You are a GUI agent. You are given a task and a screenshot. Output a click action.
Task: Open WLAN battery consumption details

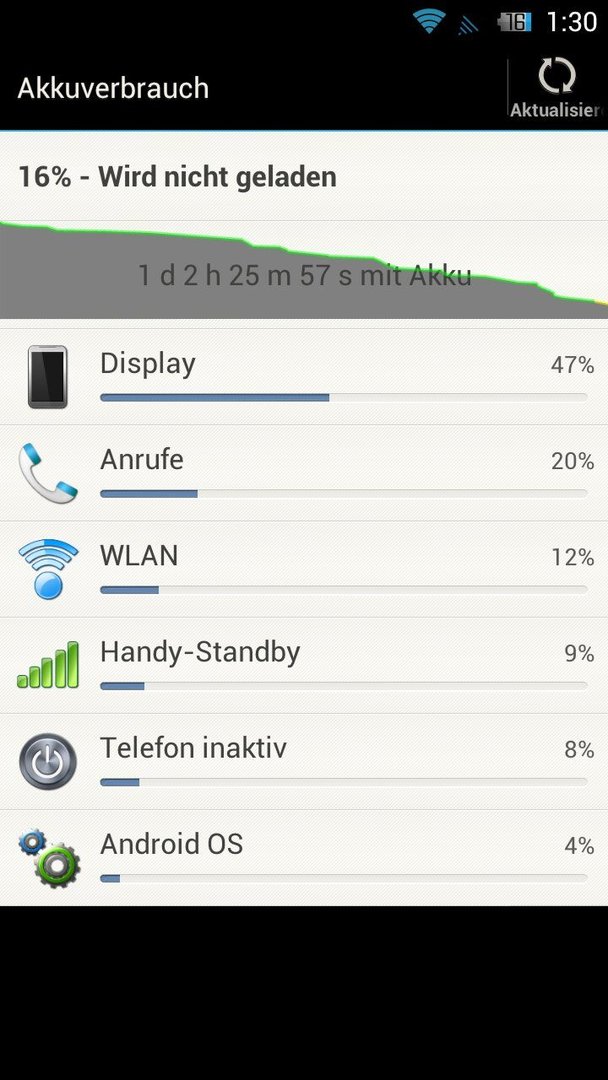(x=304, y=570)
